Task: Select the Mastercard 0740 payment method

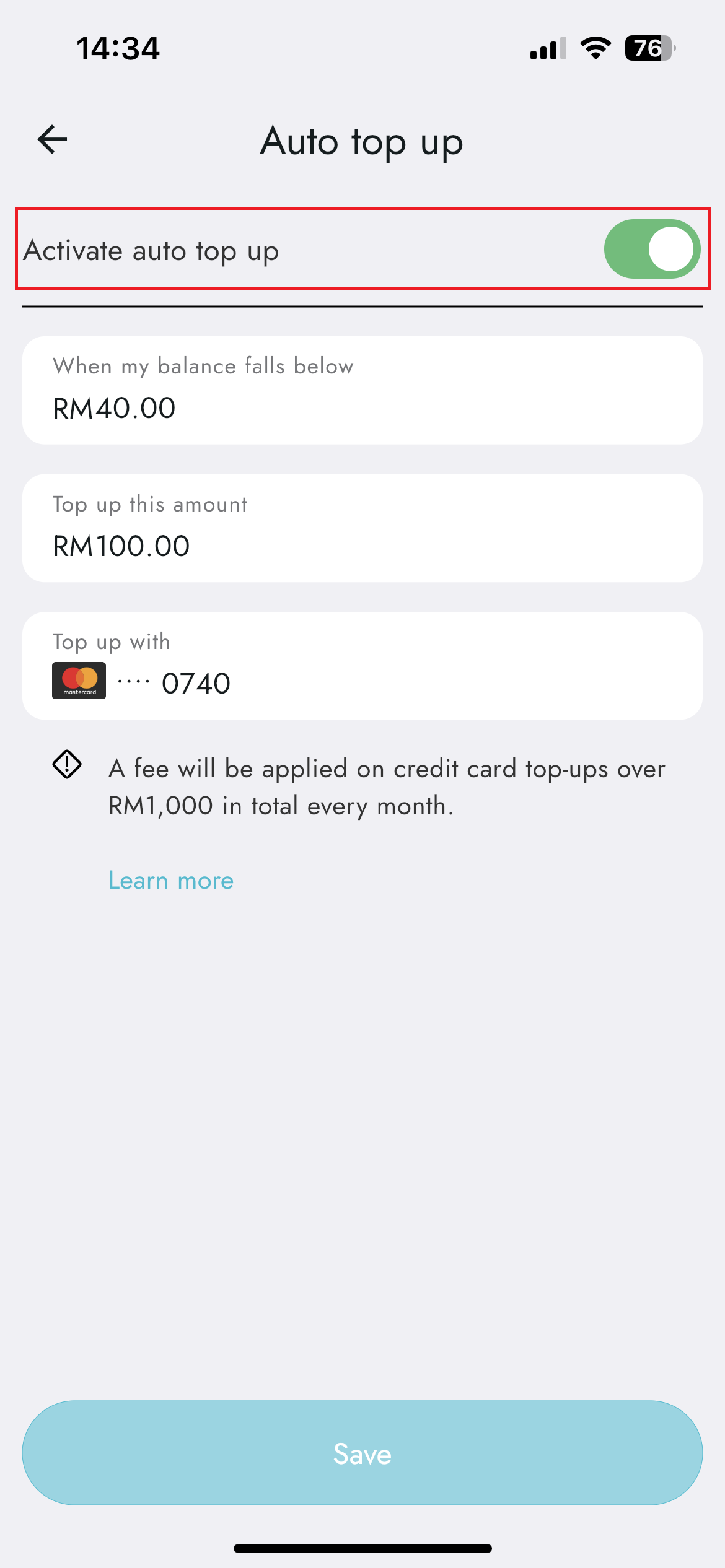Action: [362, 666]
